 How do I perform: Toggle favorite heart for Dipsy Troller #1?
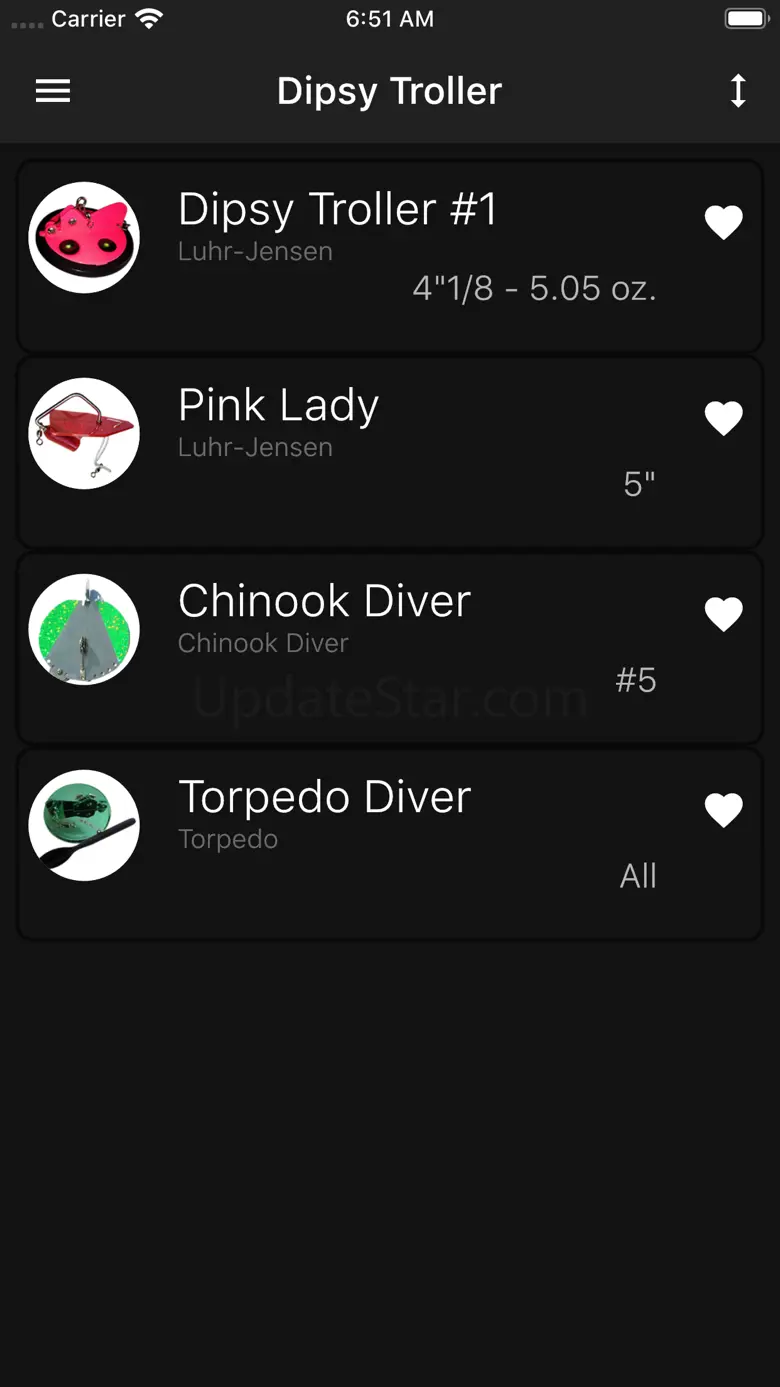pos(723,222)
